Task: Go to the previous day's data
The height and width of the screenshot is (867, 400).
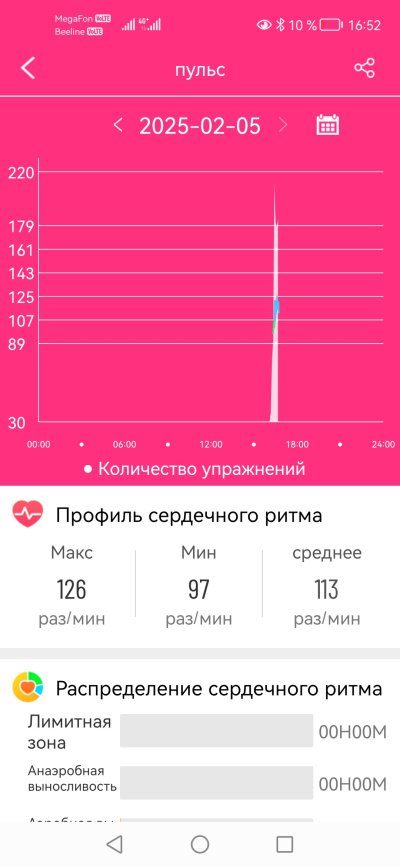Action: click(117, 126)
